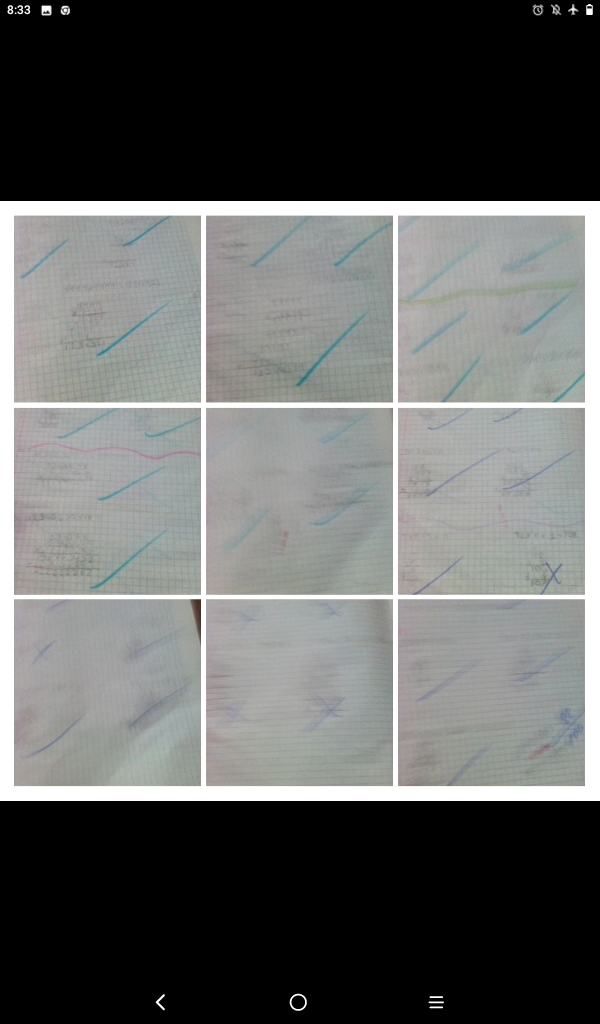This screenshot has width=600, height=1024.
Task: Return to the home screen
Action: click(x=298, y=1001)
